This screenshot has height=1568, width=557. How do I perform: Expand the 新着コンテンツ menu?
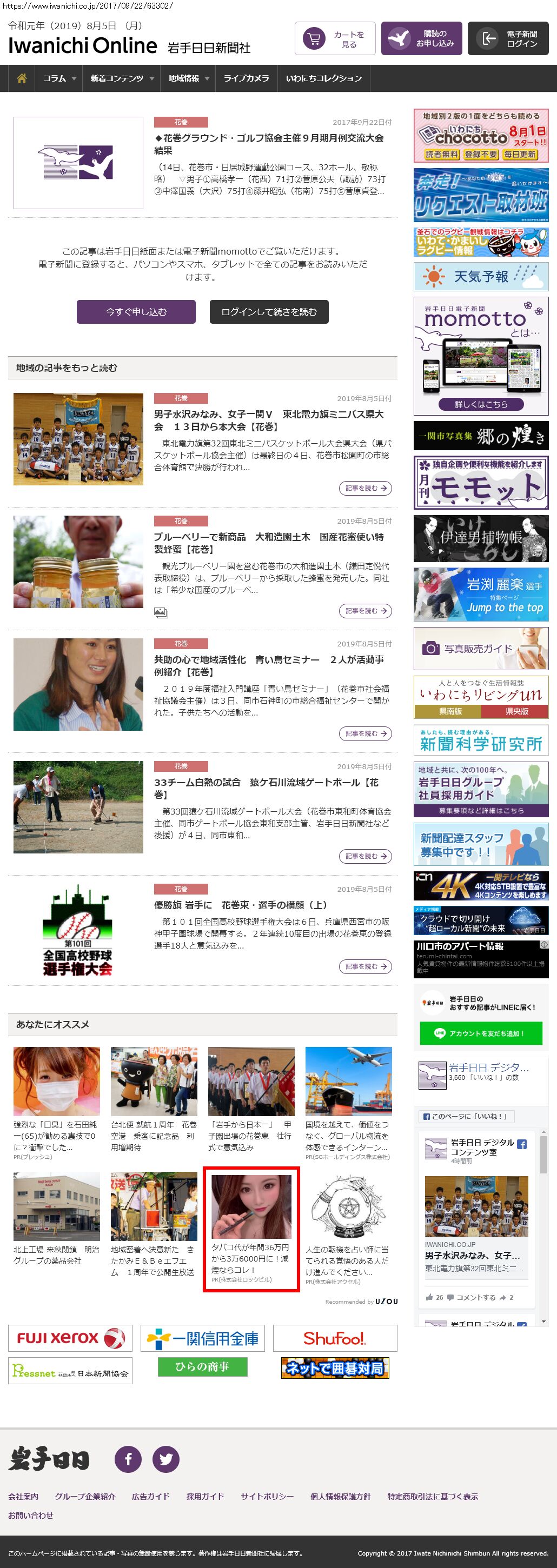121,78
